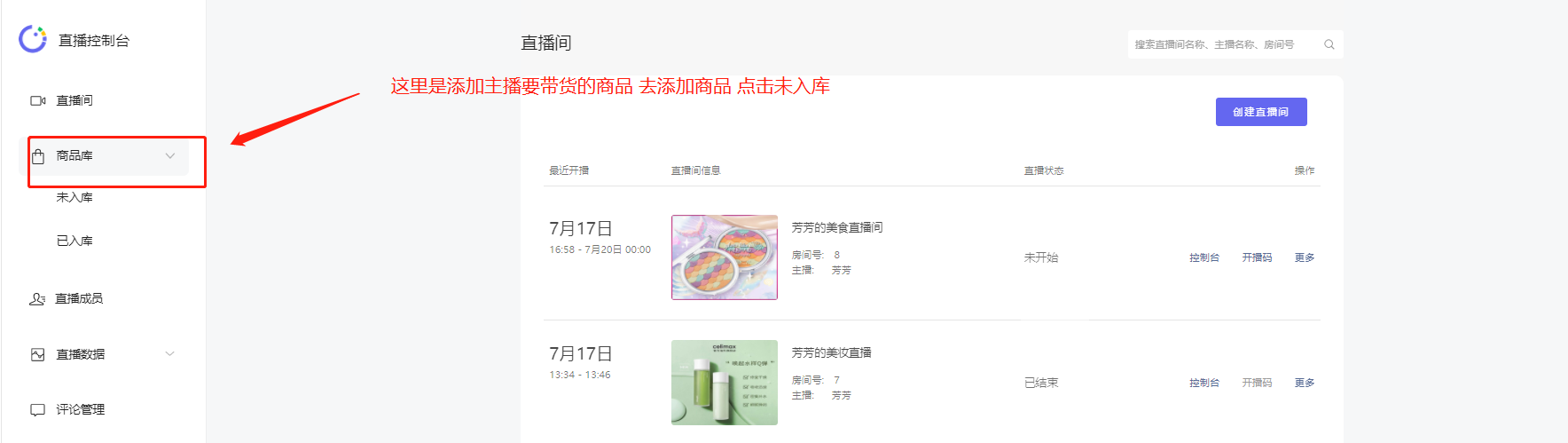Open the 芳芳的美妆直播 cover image

(724, 383)
